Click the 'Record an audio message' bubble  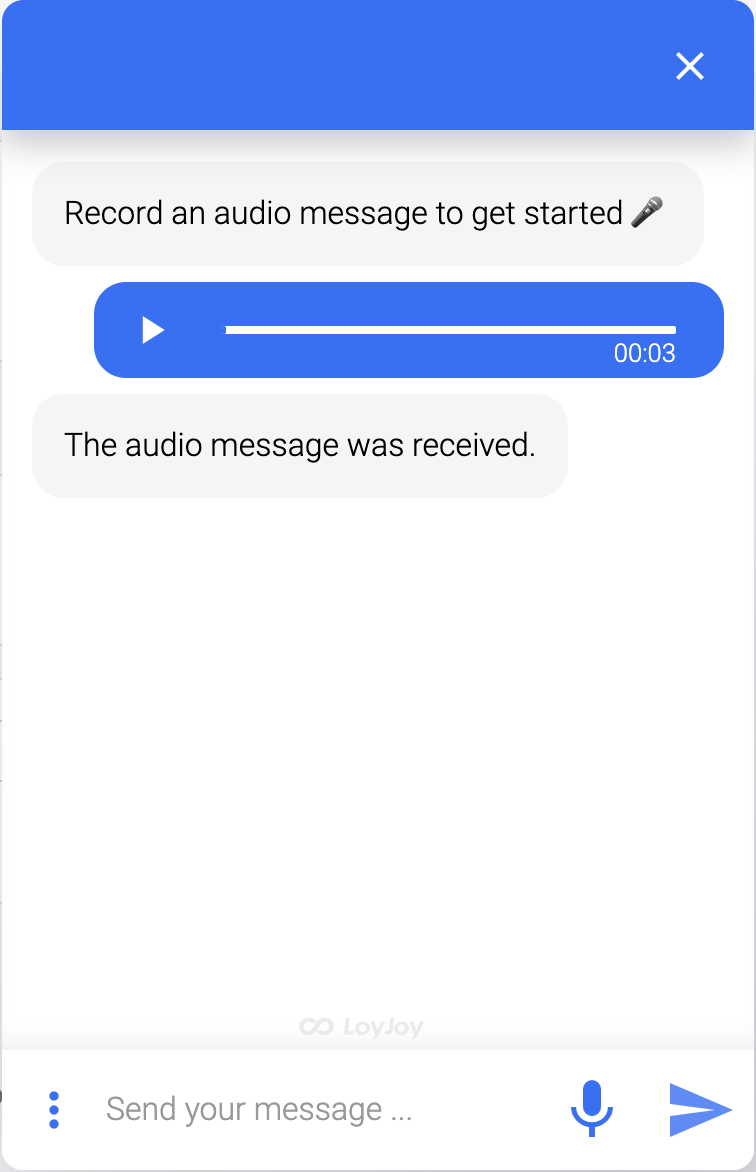(x=368, y=213)
